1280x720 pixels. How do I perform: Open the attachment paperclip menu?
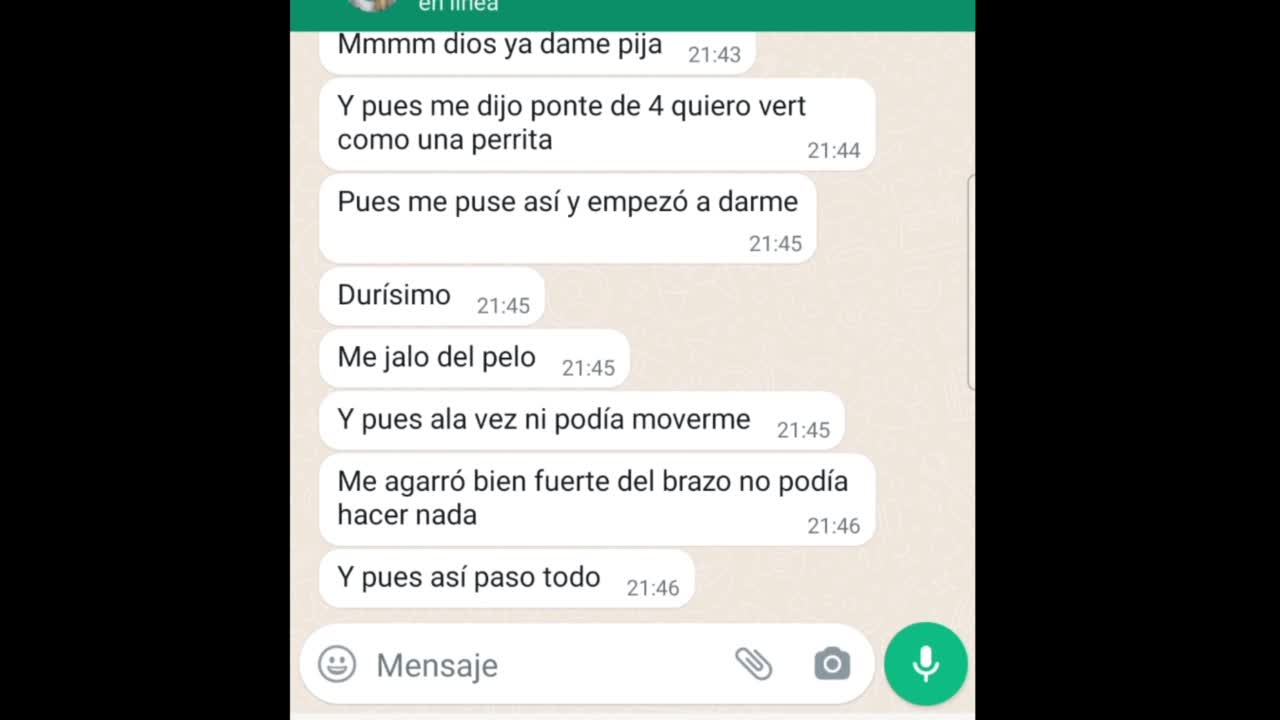753,663
